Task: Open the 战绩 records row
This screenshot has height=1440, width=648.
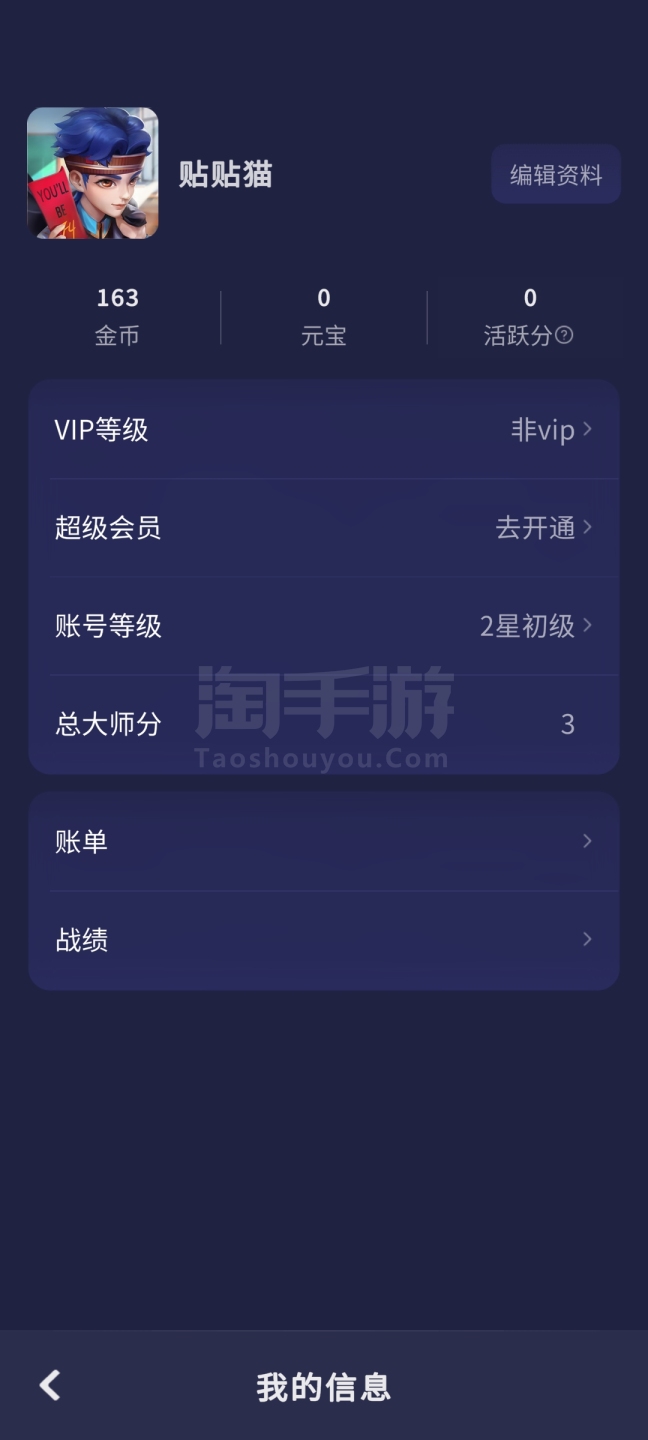Action: point(323,939)
